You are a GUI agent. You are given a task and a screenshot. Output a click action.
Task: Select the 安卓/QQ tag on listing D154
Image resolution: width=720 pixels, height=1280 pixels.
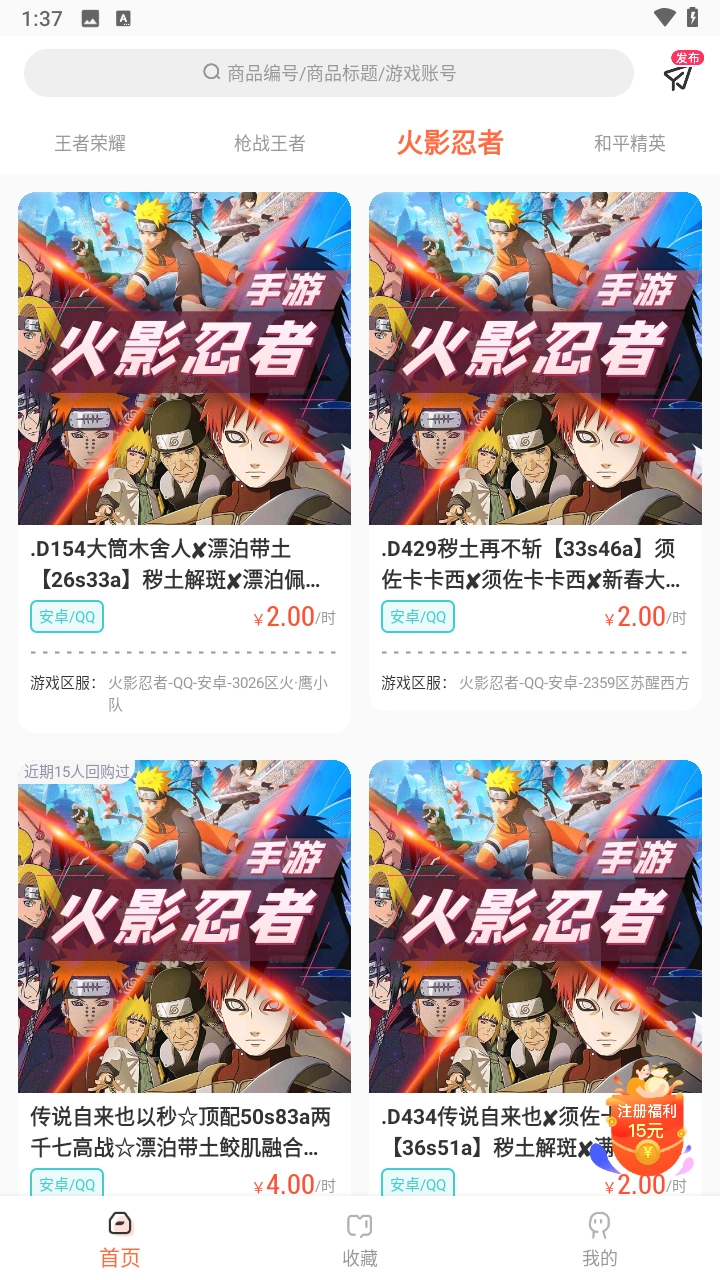click(x=66, y=616)
